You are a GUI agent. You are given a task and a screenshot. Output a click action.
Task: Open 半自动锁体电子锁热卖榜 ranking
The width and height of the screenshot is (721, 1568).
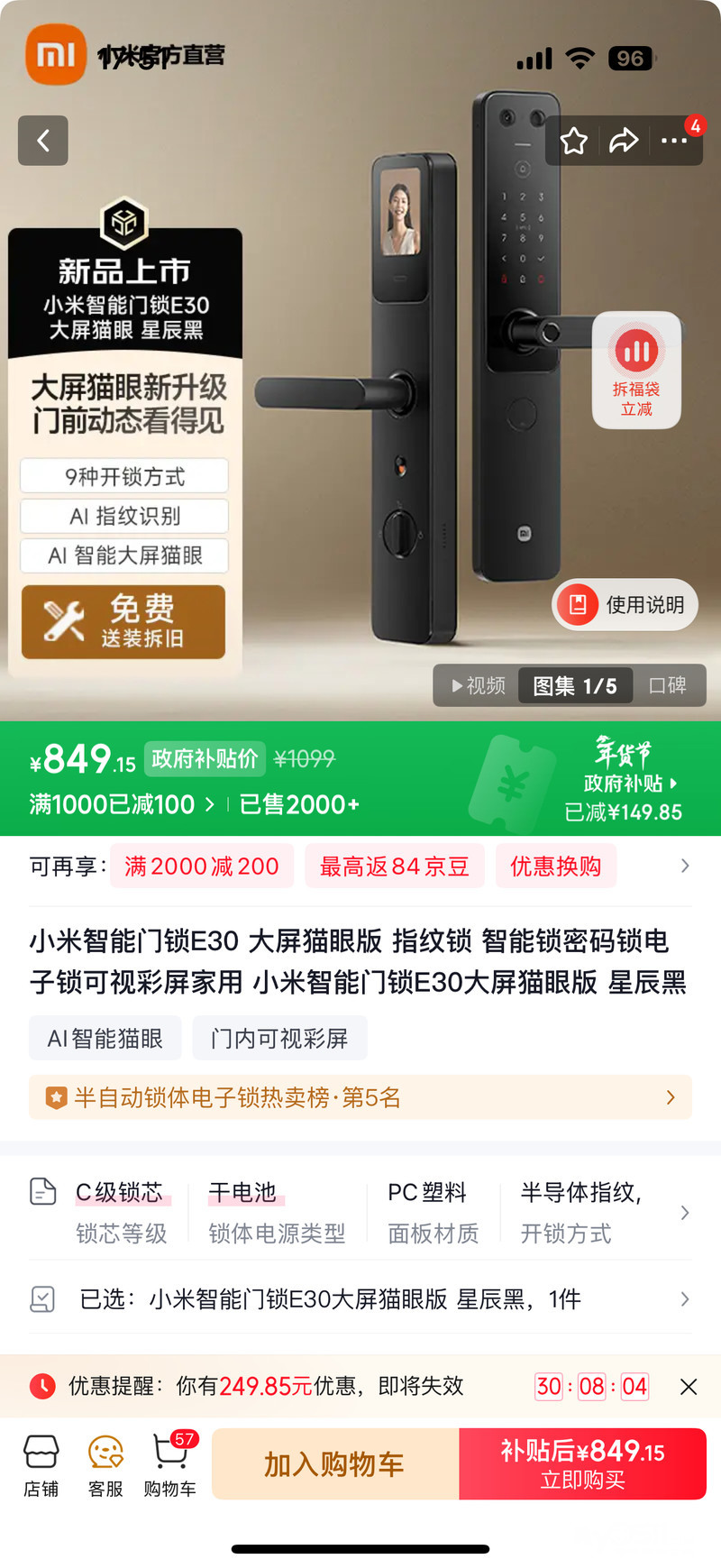click(360, 1097)
